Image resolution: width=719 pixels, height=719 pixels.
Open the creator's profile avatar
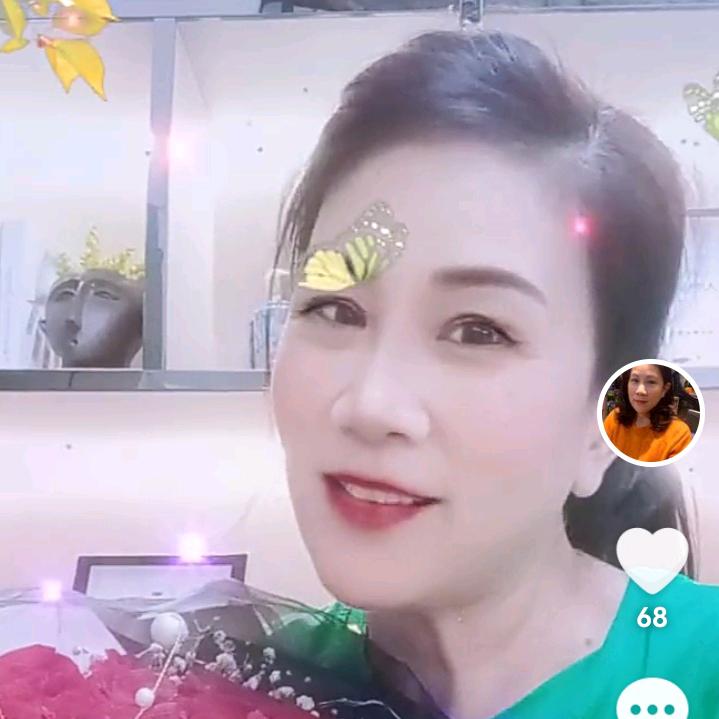click(650, 412)
